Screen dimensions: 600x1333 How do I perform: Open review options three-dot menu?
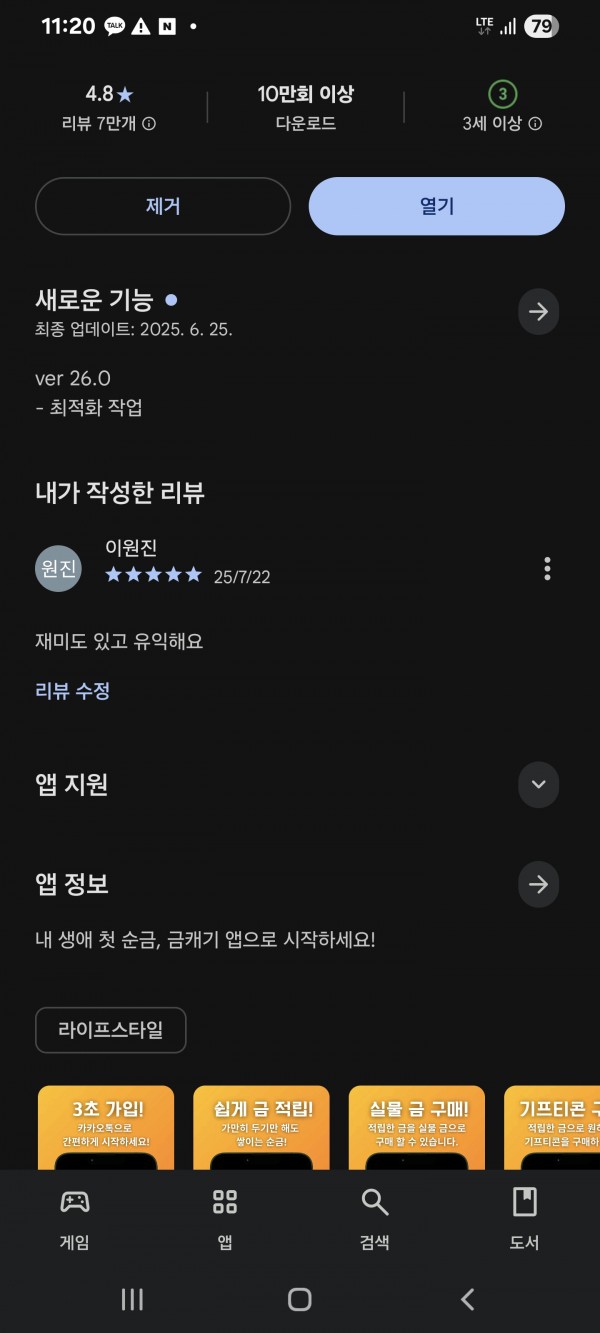pos(547,569)
